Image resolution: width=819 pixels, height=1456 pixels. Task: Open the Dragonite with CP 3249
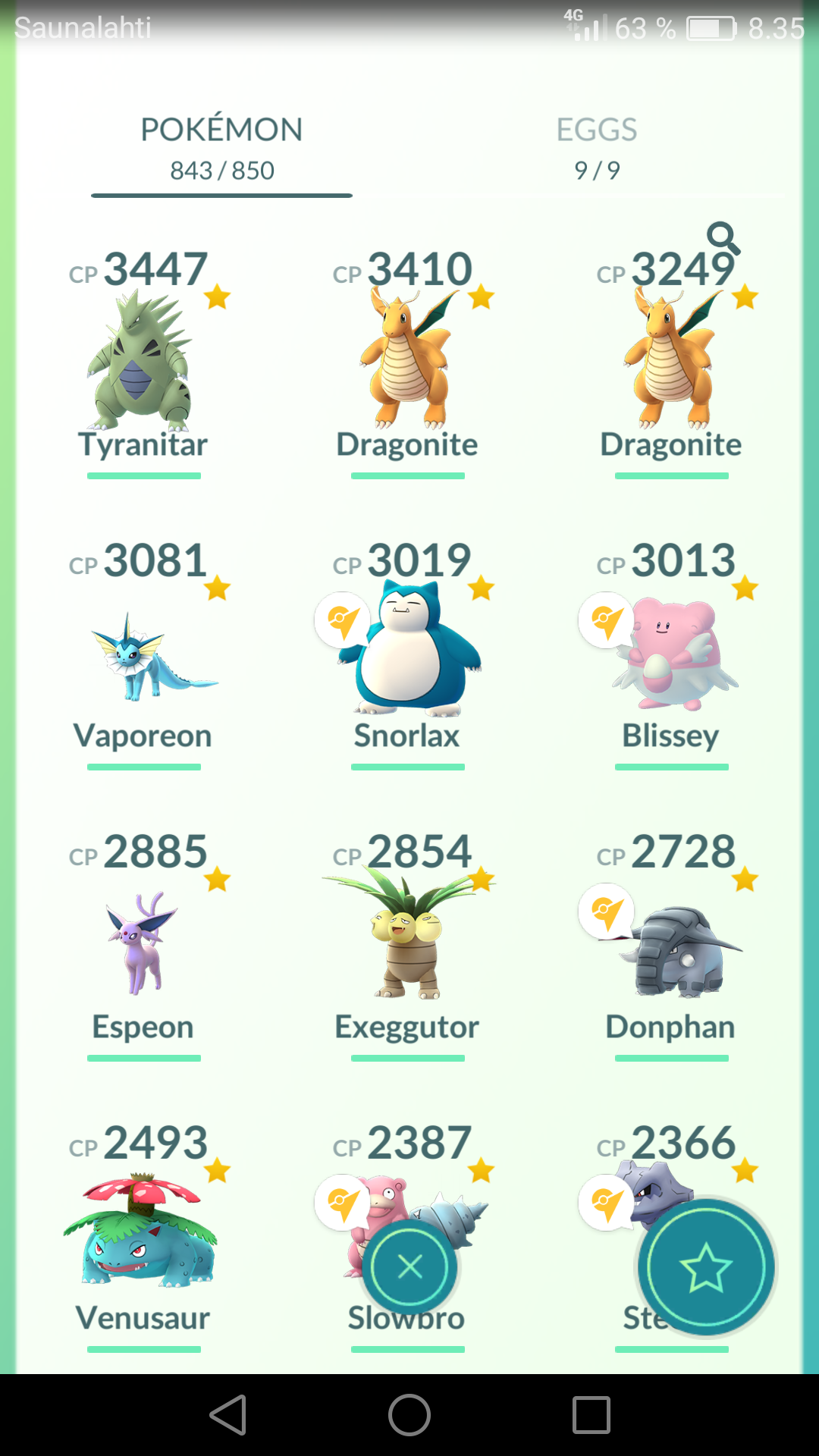point(671,364)
